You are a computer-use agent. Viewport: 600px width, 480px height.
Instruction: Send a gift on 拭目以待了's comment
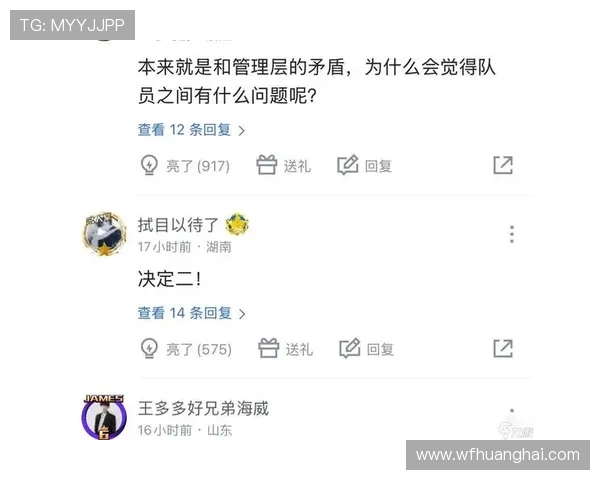[x=285, y=349]
